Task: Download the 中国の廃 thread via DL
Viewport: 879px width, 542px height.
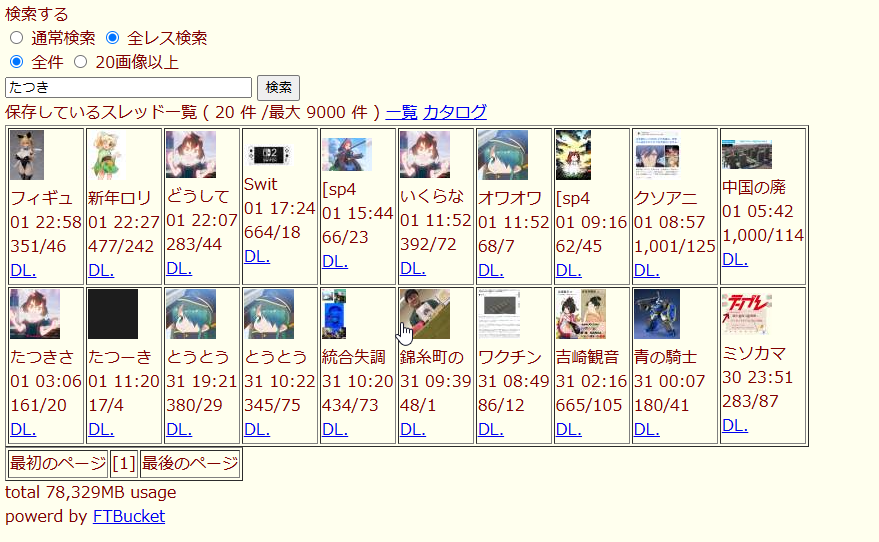Action: 735,260
